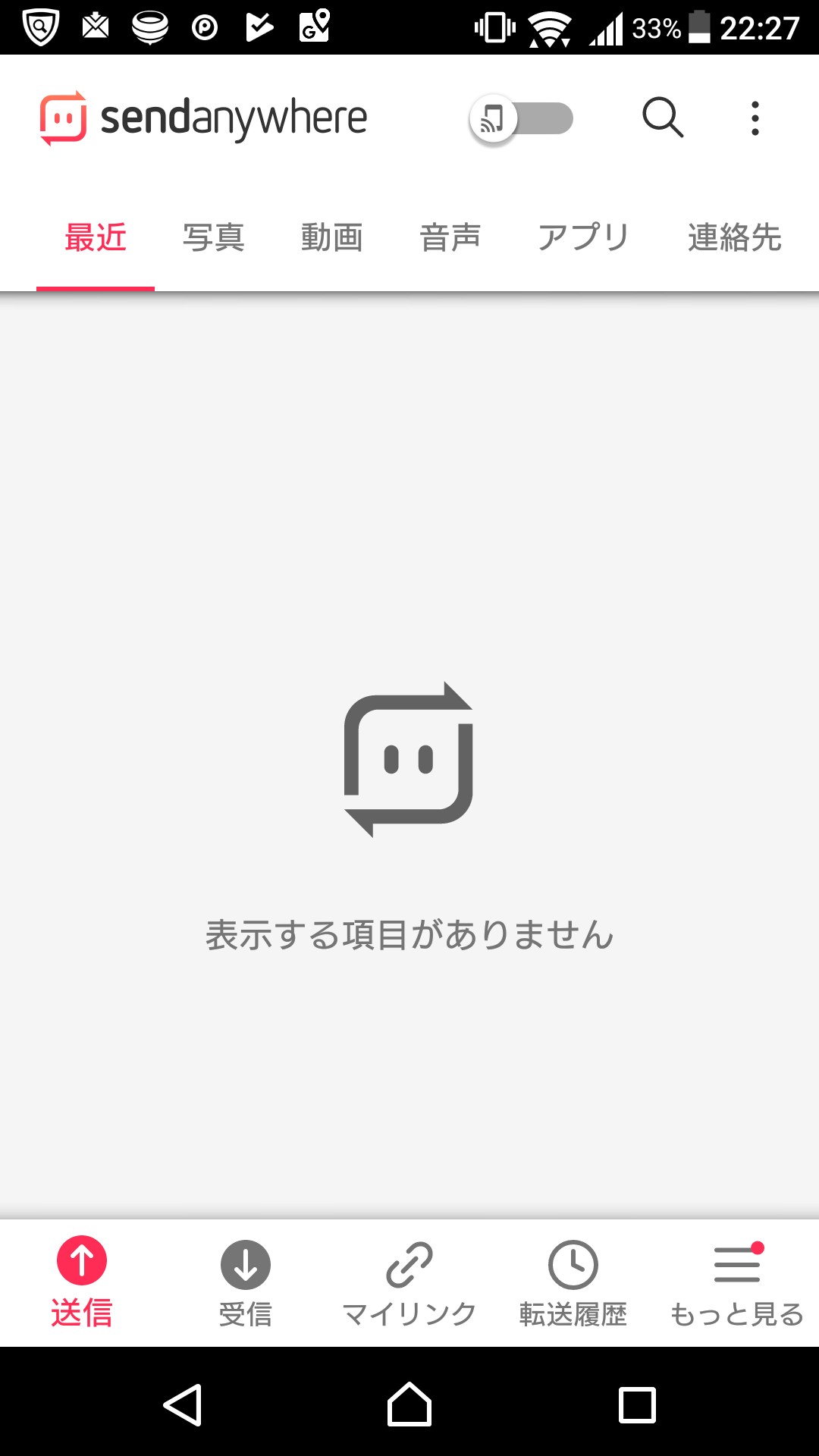
Task: Switch to the アプリ tab
Action: pyautogui.click(x=583, y=237)
